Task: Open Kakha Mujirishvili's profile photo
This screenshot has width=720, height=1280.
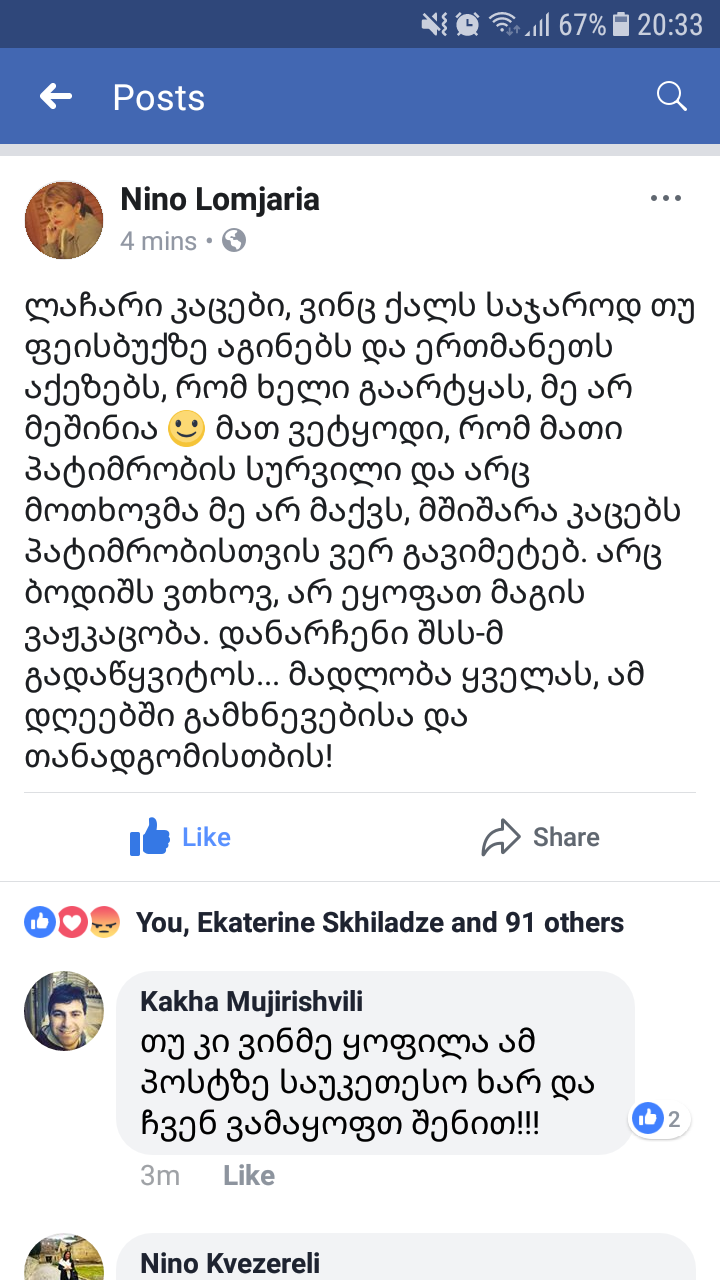Action: (x=64, y=1010)
